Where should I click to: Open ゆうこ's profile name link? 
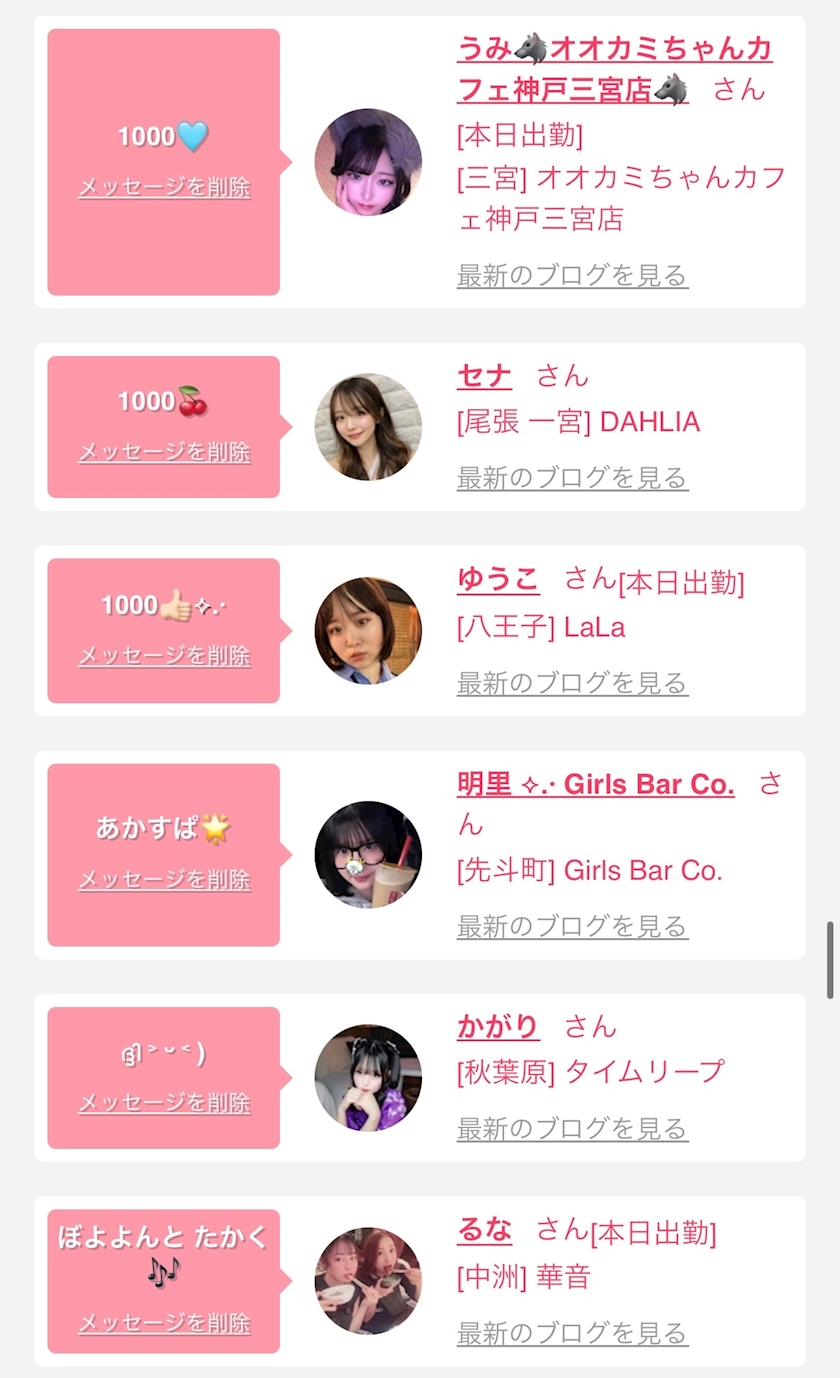click(498, 579)
